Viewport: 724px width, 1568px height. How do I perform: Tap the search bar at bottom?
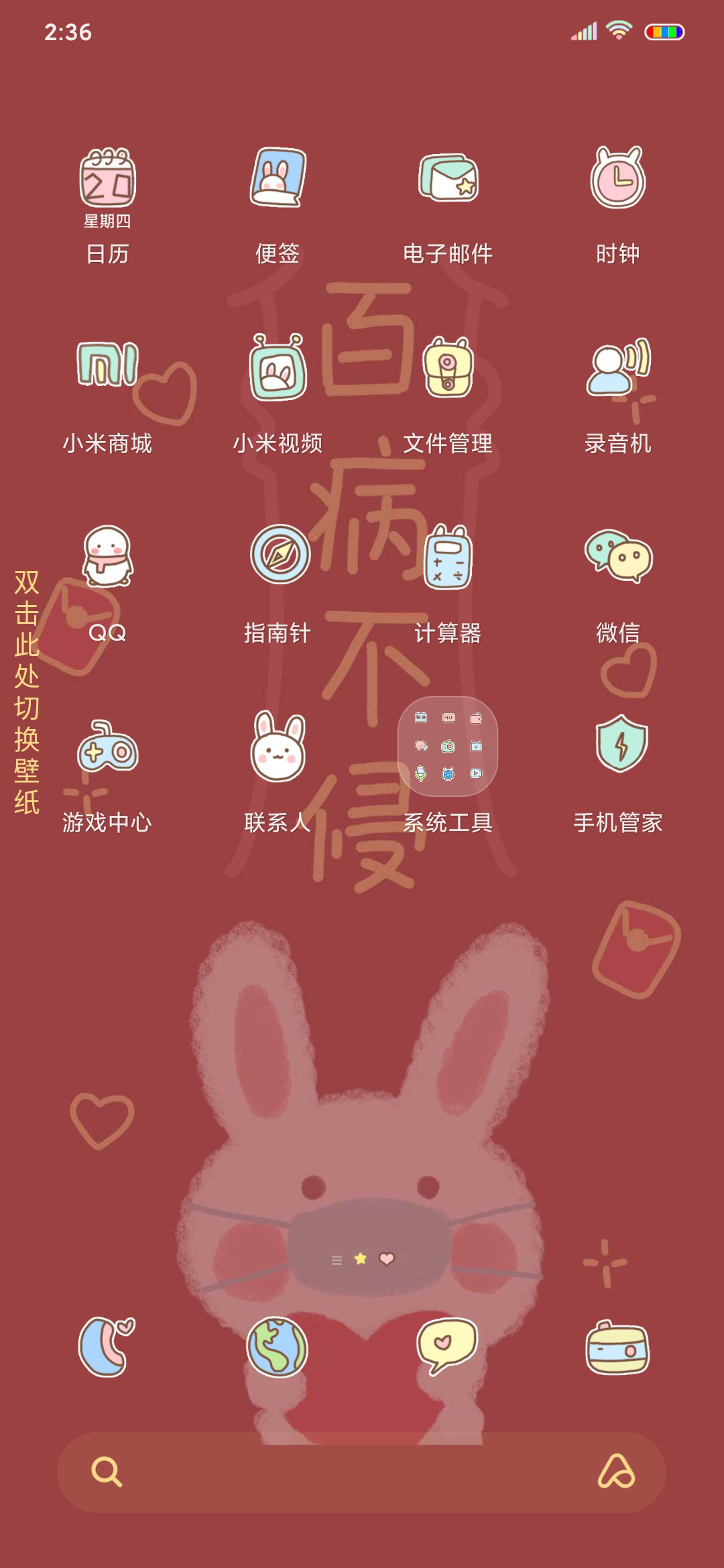coord(361,1472)
